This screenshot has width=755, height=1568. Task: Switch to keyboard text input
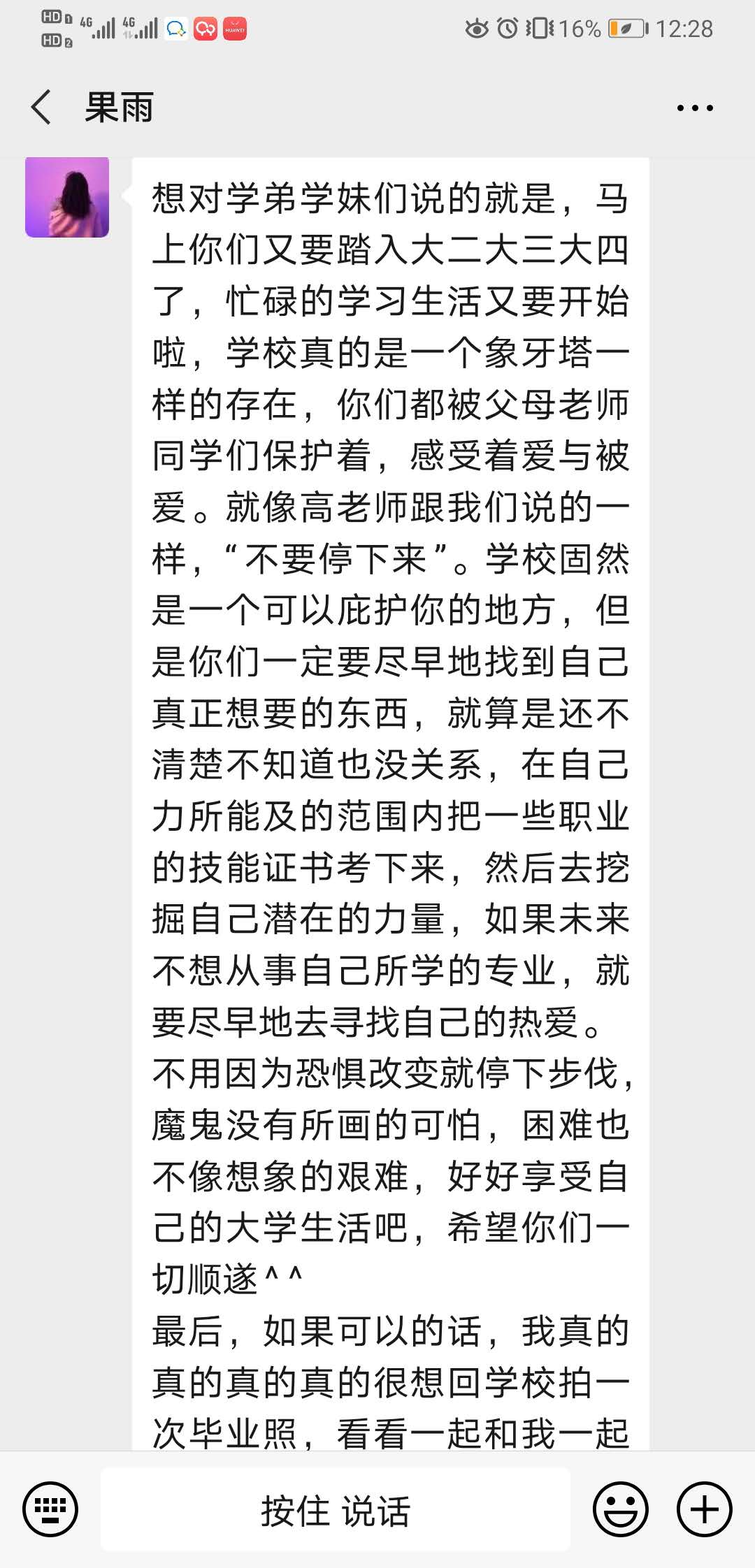point(50,1509)
